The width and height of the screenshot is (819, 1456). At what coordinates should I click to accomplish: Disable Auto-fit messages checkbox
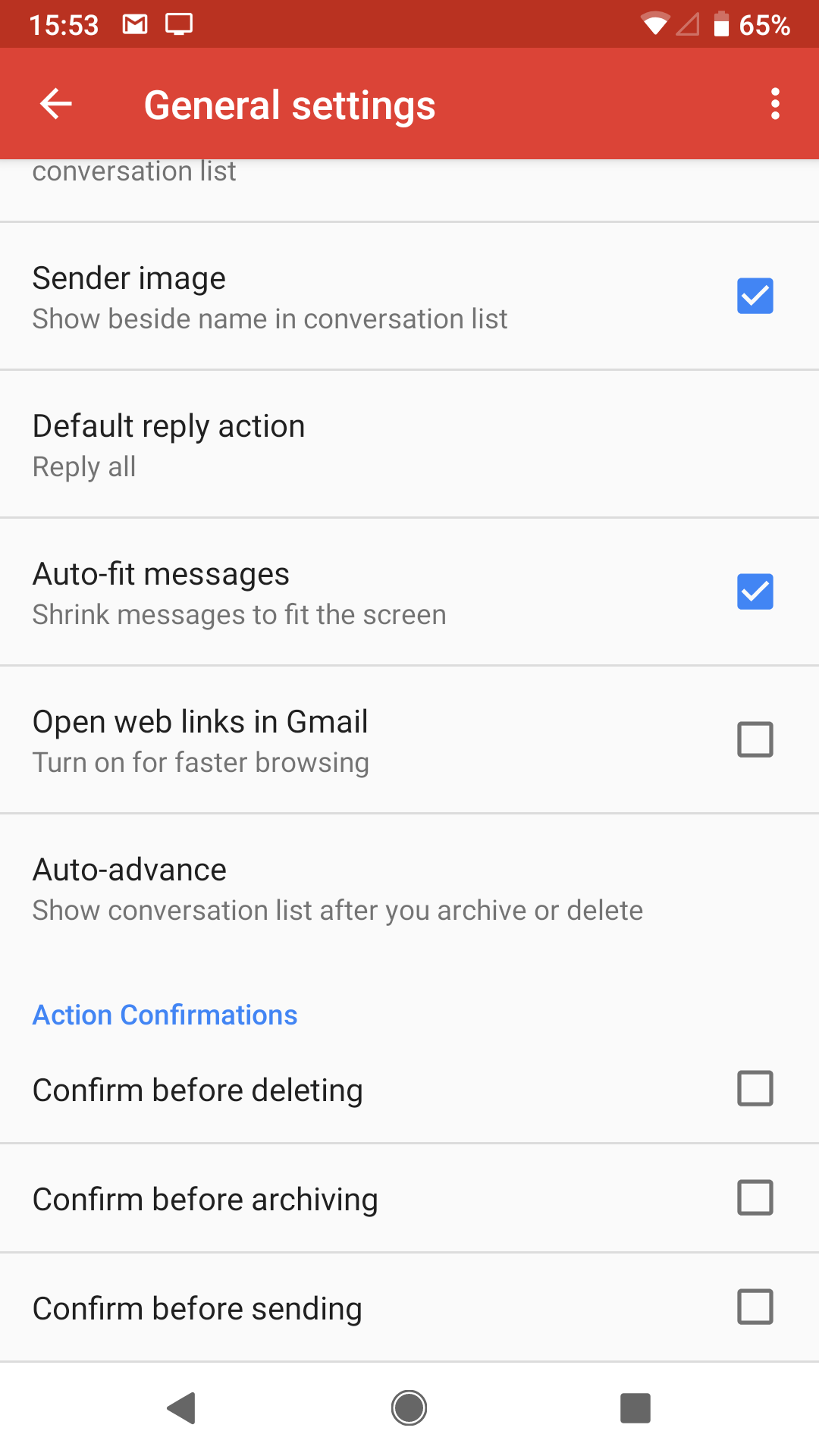(x=755, y=591)
